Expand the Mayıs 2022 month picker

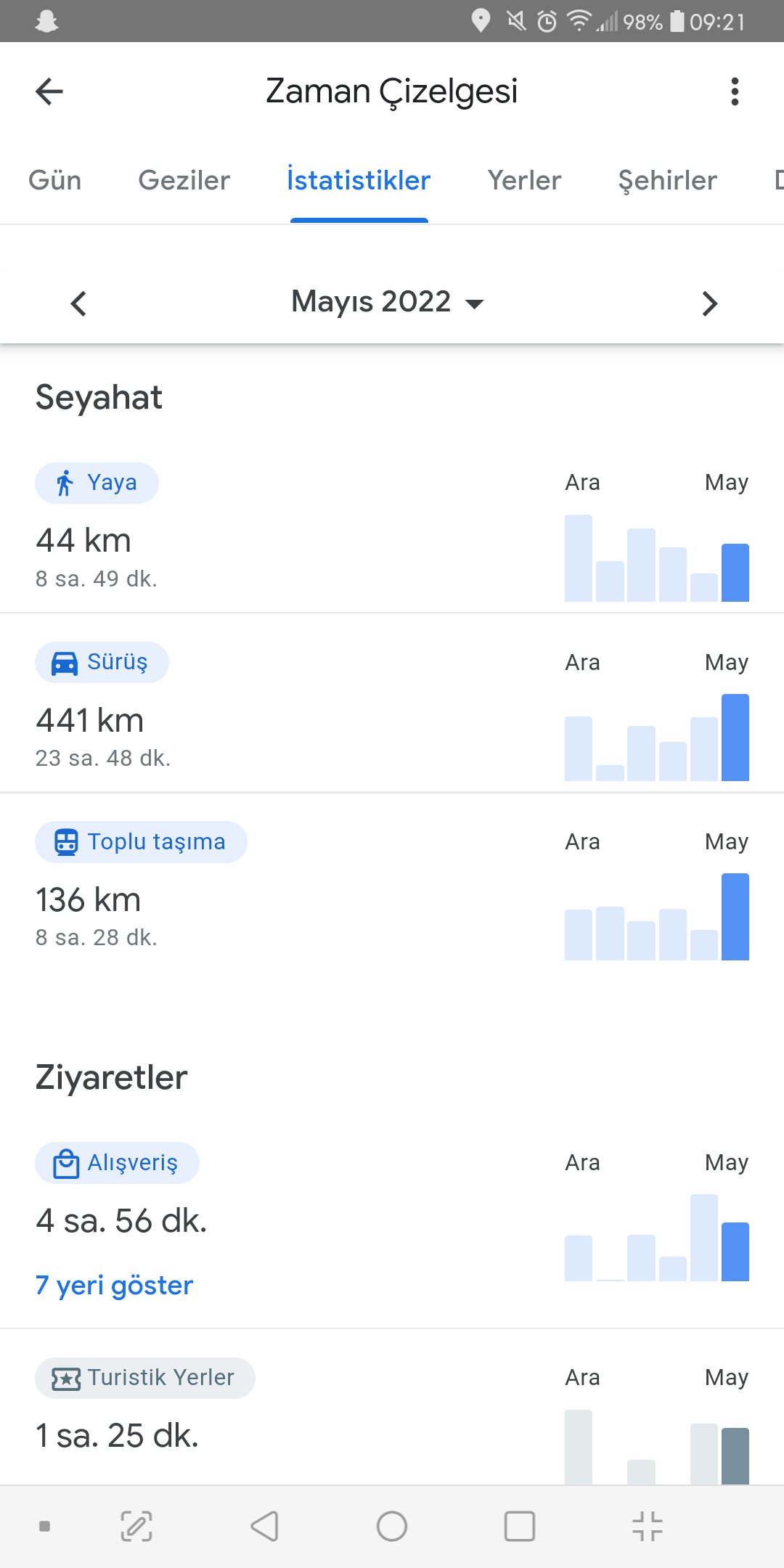coord(387,302)
